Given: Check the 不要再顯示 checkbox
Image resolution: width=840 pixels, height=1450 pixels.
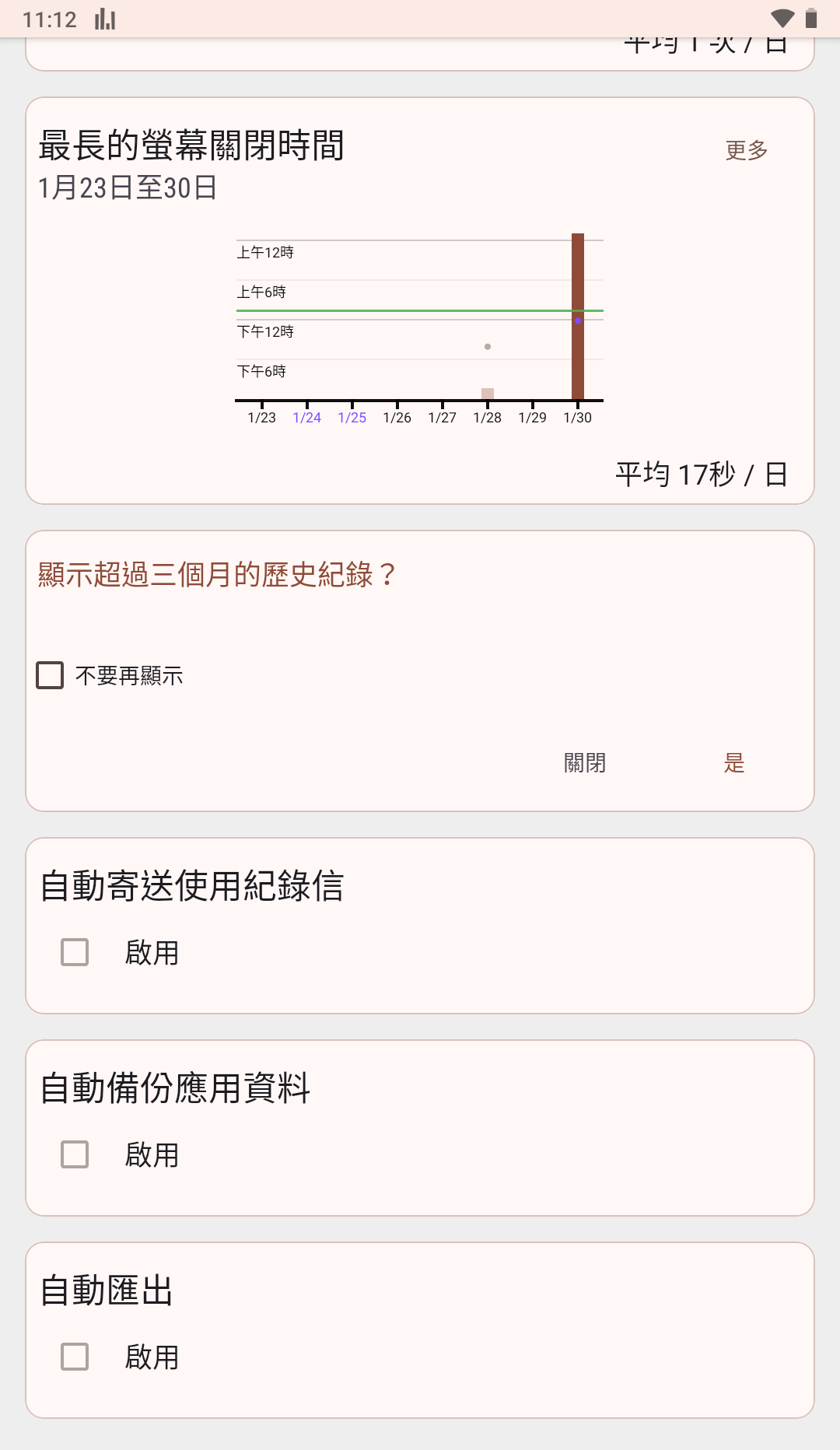Looking at the screenshot, I should tap(51, 675).
